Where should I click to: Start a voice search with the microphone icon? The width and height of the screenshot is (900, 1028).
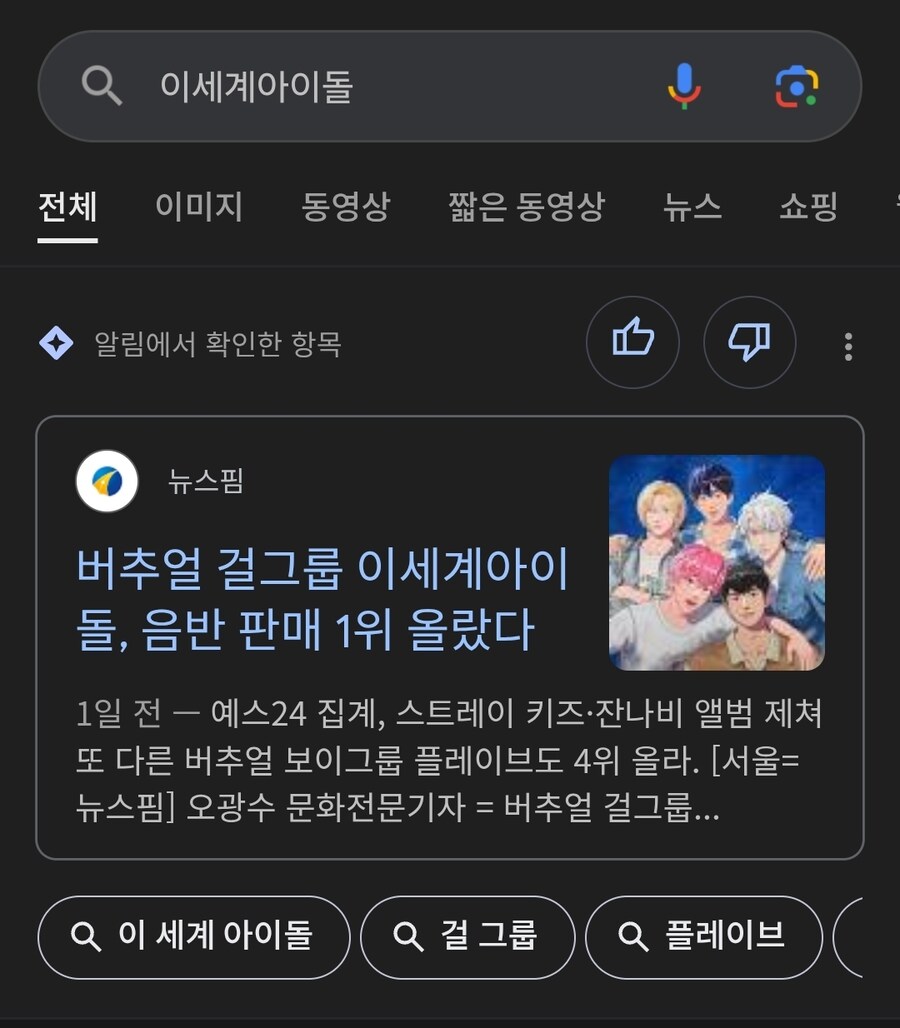pyautogui.click(x=684, y=86)
